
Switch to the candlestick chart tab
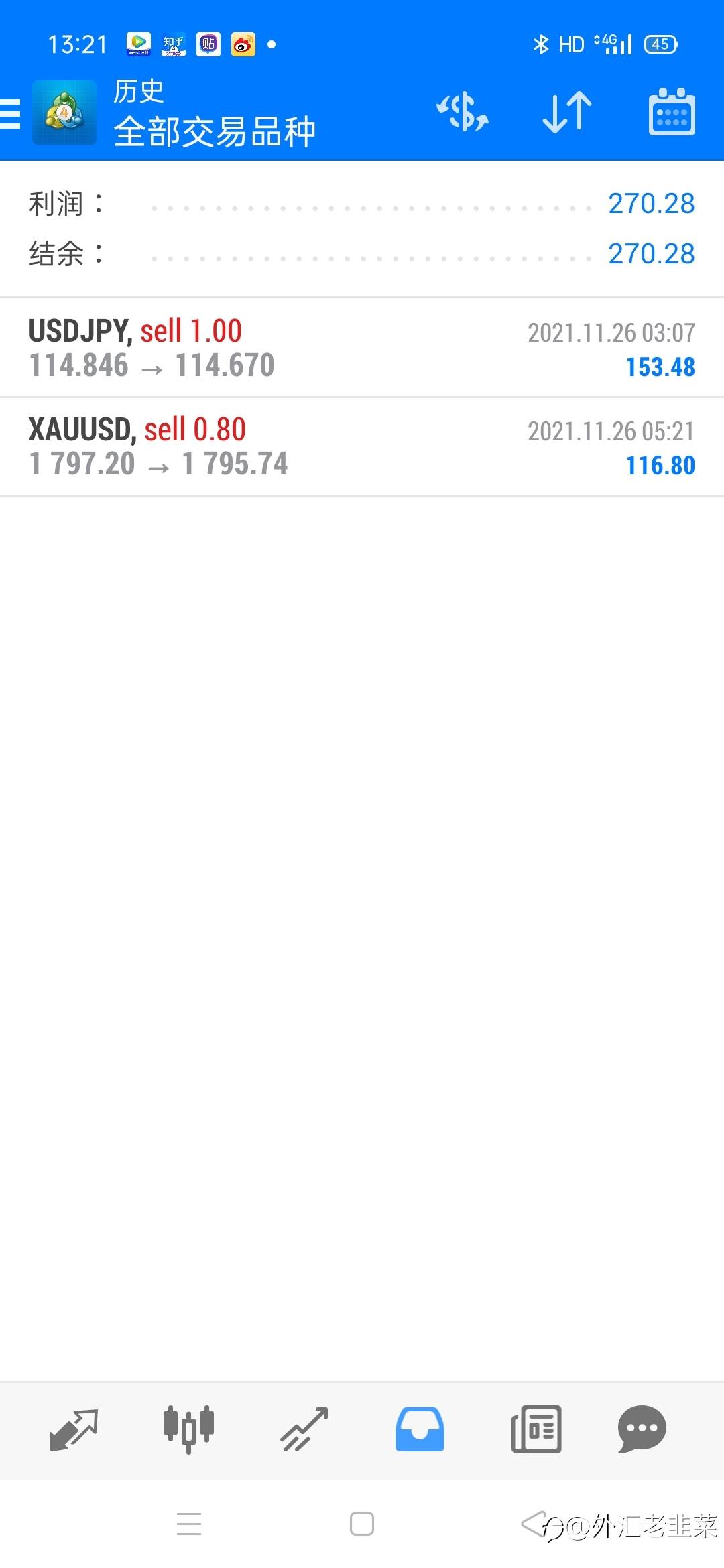(189, 1429)
